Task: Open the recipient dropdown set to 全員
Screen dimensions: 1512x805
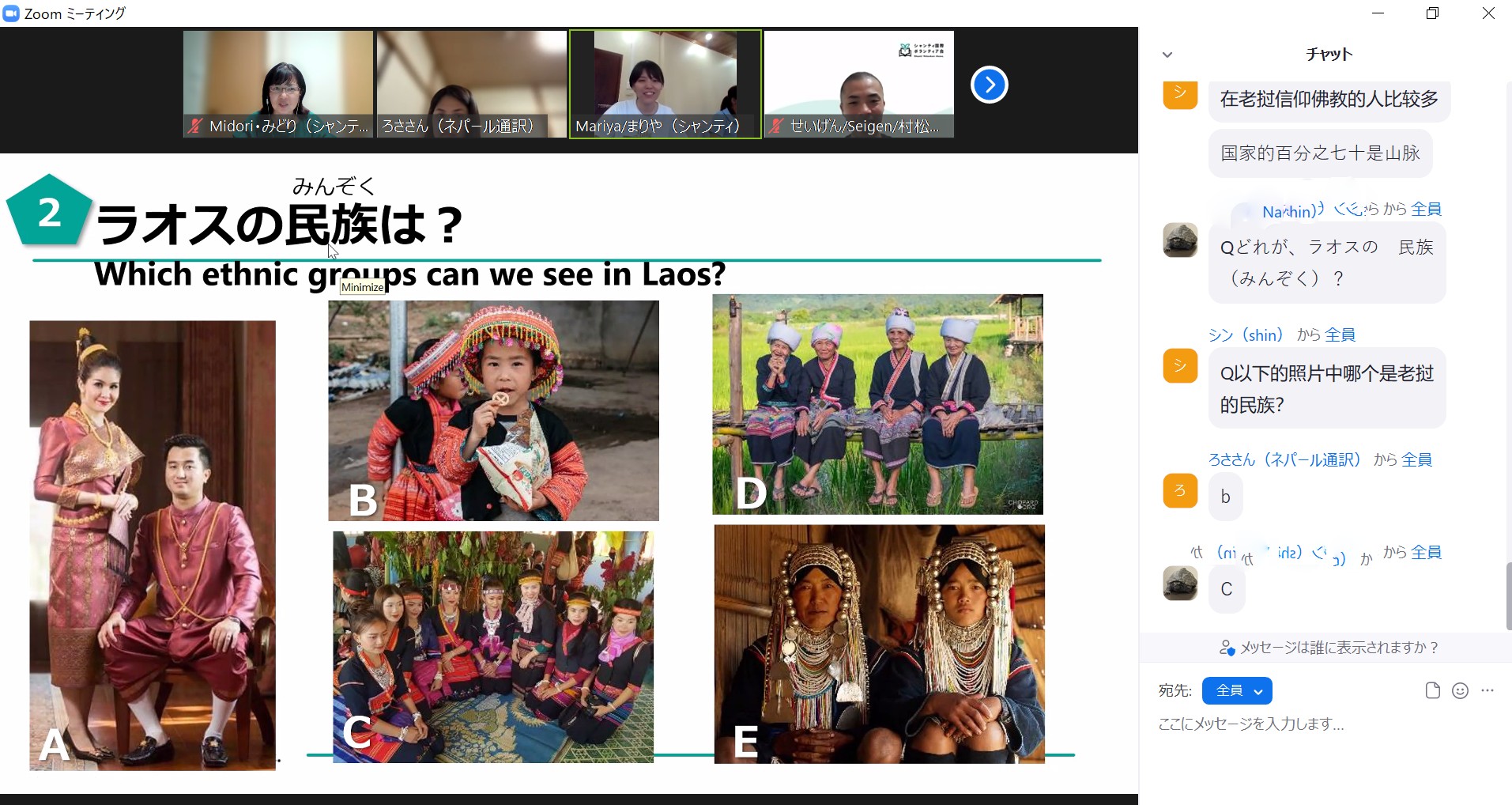Action: coord(1236,690)
